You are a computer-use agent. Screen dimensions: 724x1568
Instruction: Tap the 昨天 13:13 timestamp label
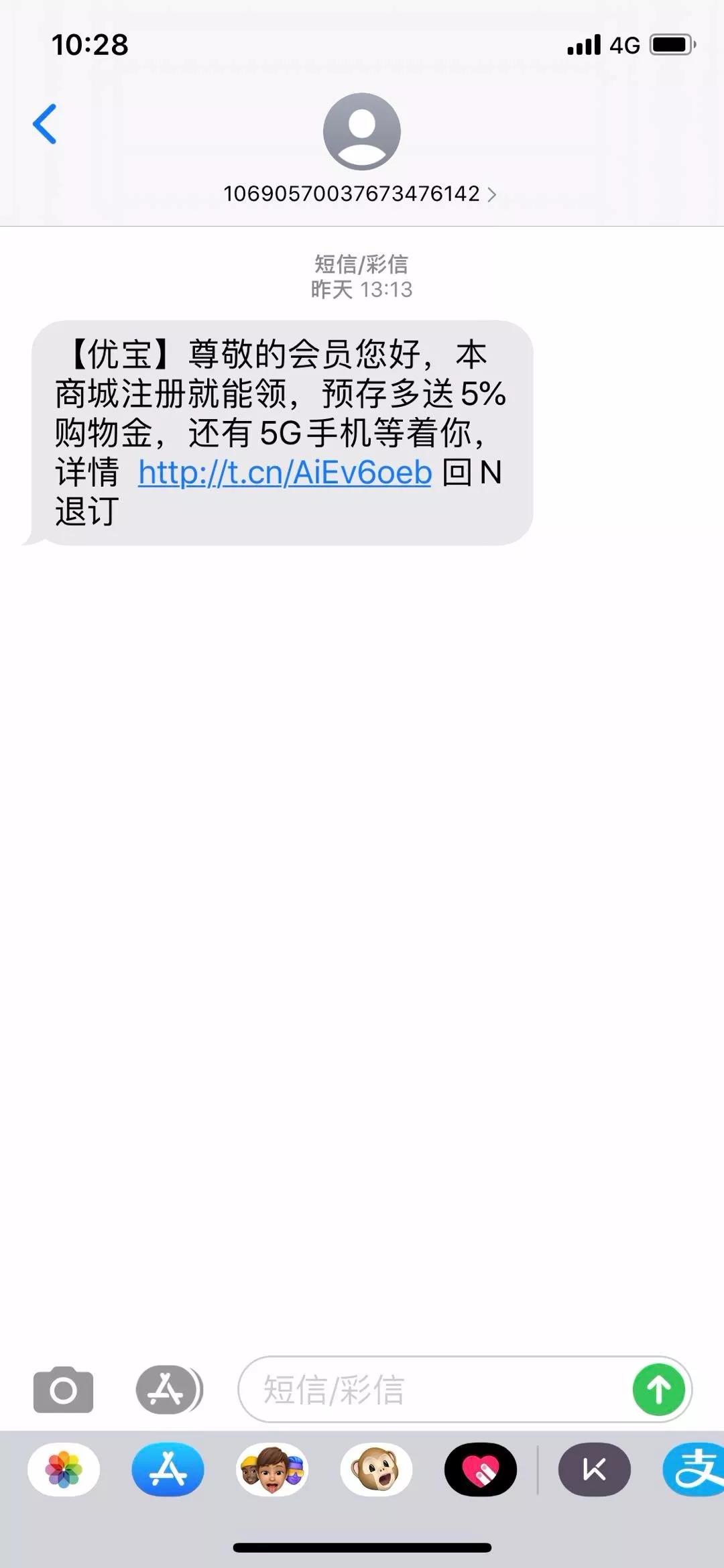tap(362, 291)
